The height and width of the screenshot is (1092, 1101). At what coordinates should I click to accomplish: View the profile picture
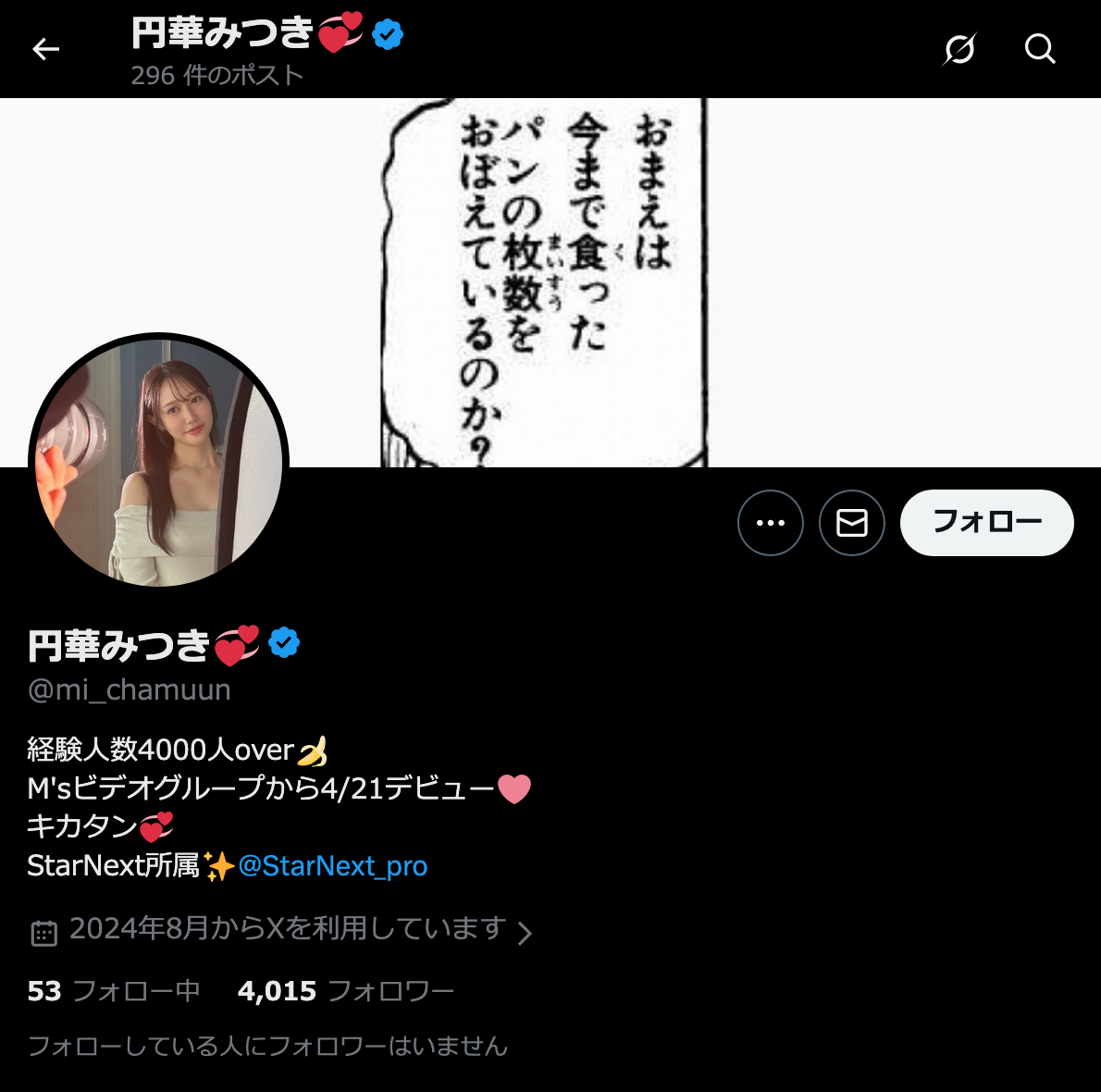[x=159, y=463]
